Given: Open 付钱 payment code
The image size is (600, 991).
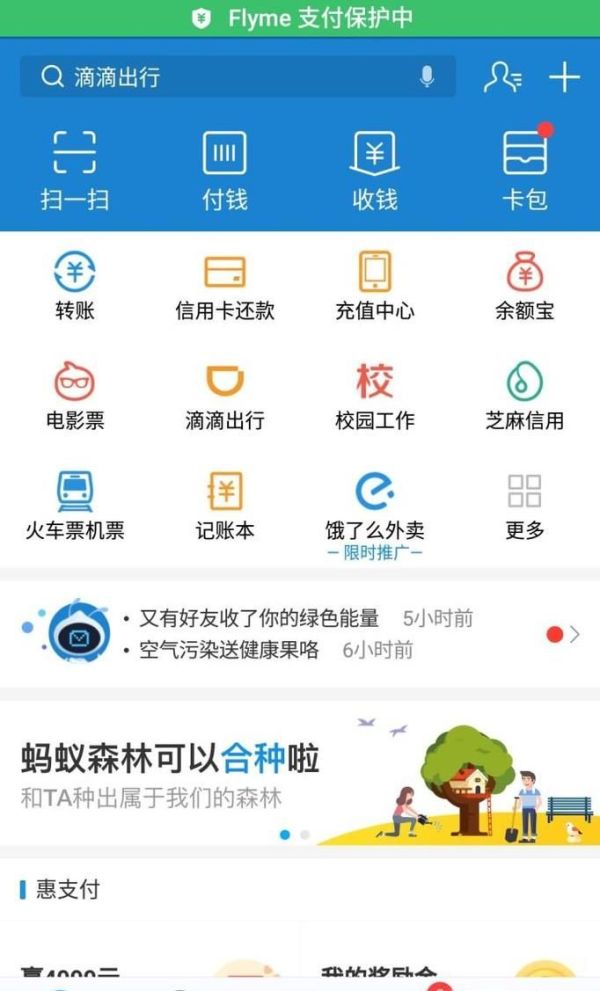Looking at the screenshot, I should coord(225,170).
